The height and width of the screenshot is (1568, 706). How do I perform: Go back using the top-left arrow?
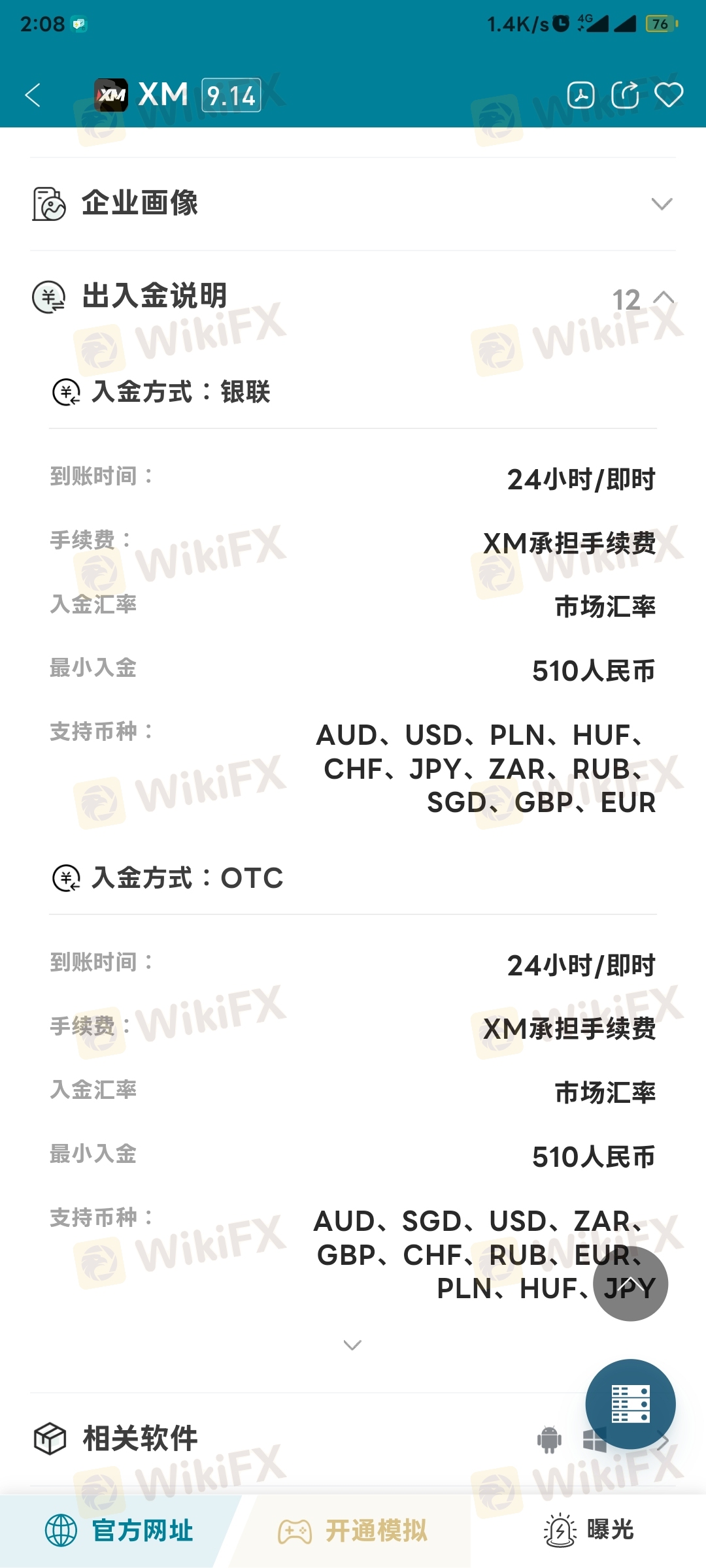33,95
